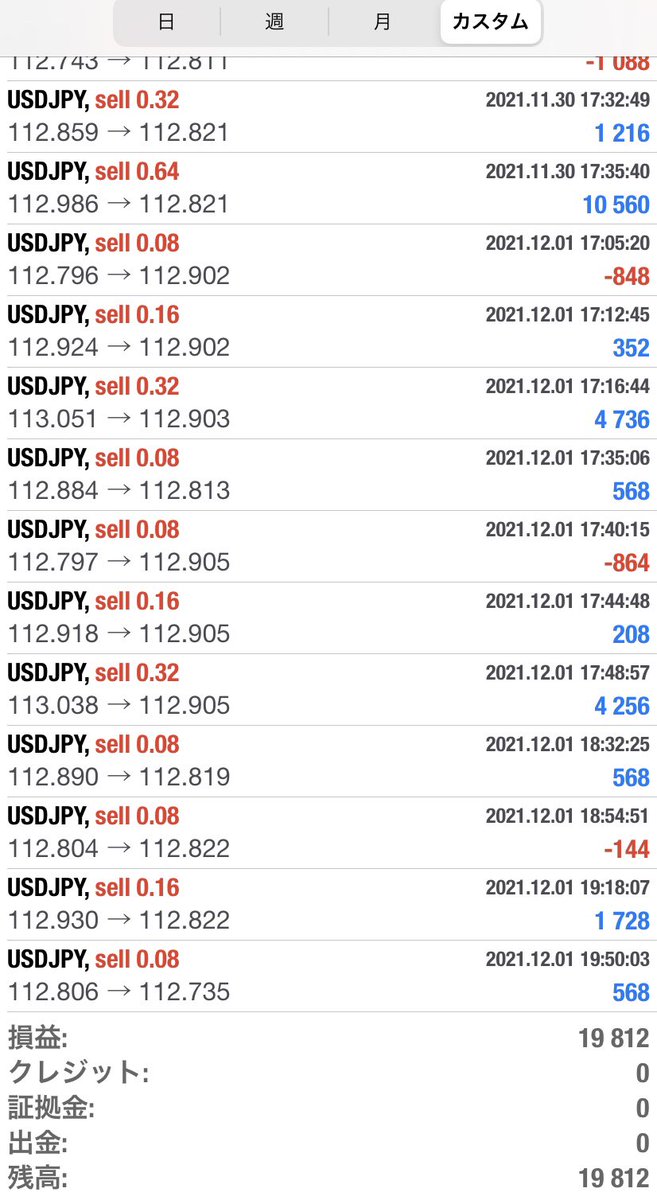Open the trade with 4 736 profit
Screen dimensions: 657x1200
[x=328, y=403]
